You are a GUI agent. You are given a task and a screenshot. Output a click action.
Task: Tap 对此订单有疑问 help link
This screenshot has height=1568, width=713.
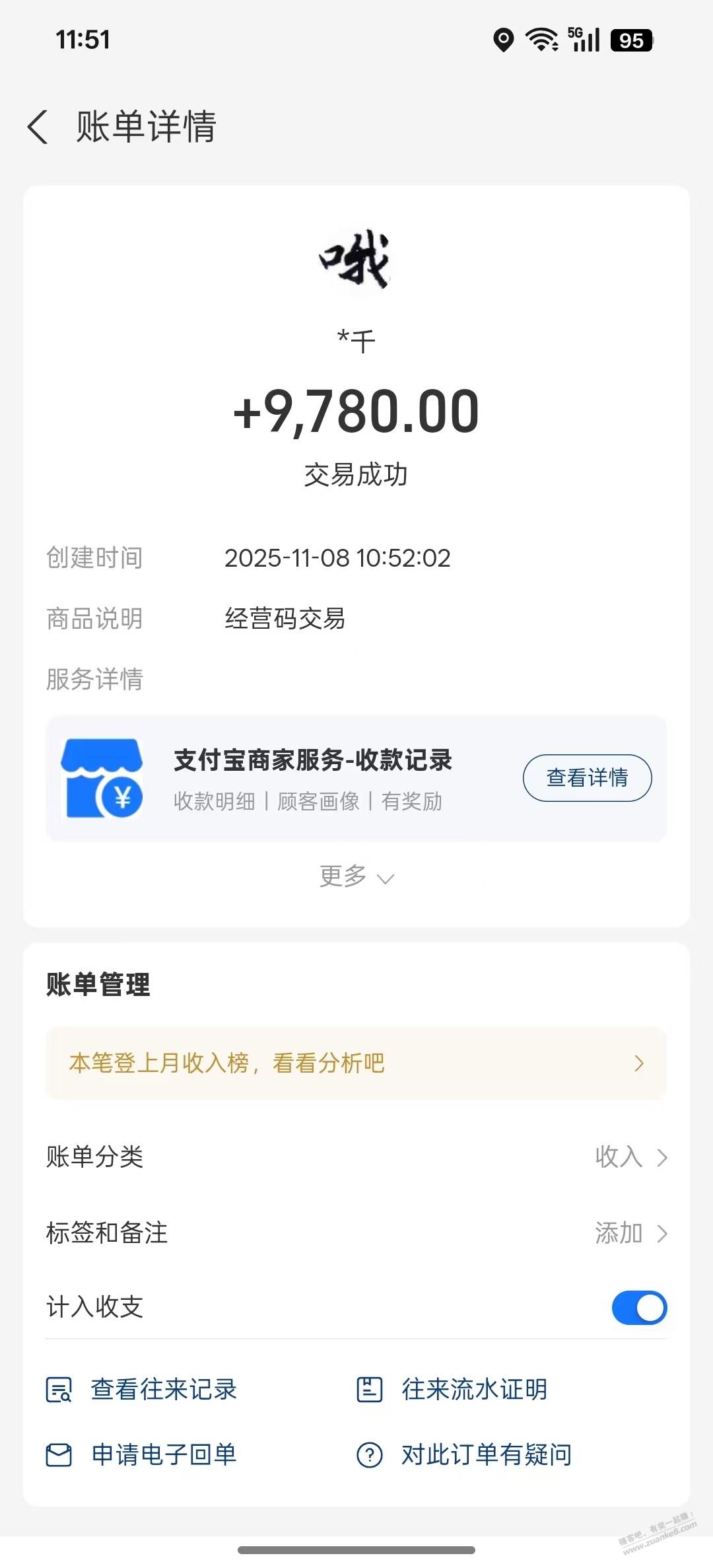coord(465,1454)
